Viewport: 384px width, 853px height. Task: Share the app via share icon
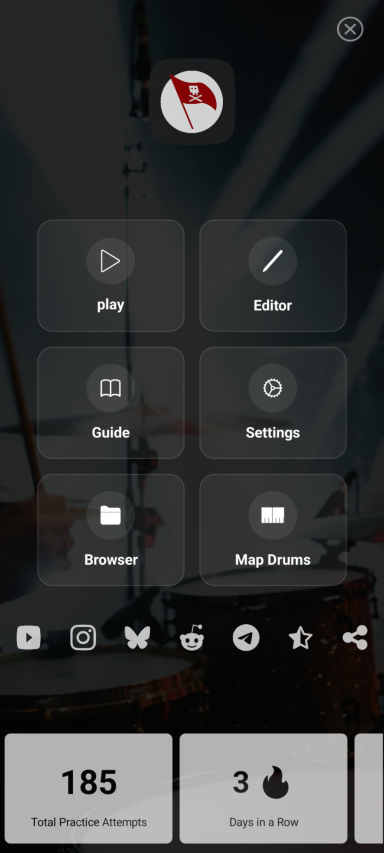355,638
